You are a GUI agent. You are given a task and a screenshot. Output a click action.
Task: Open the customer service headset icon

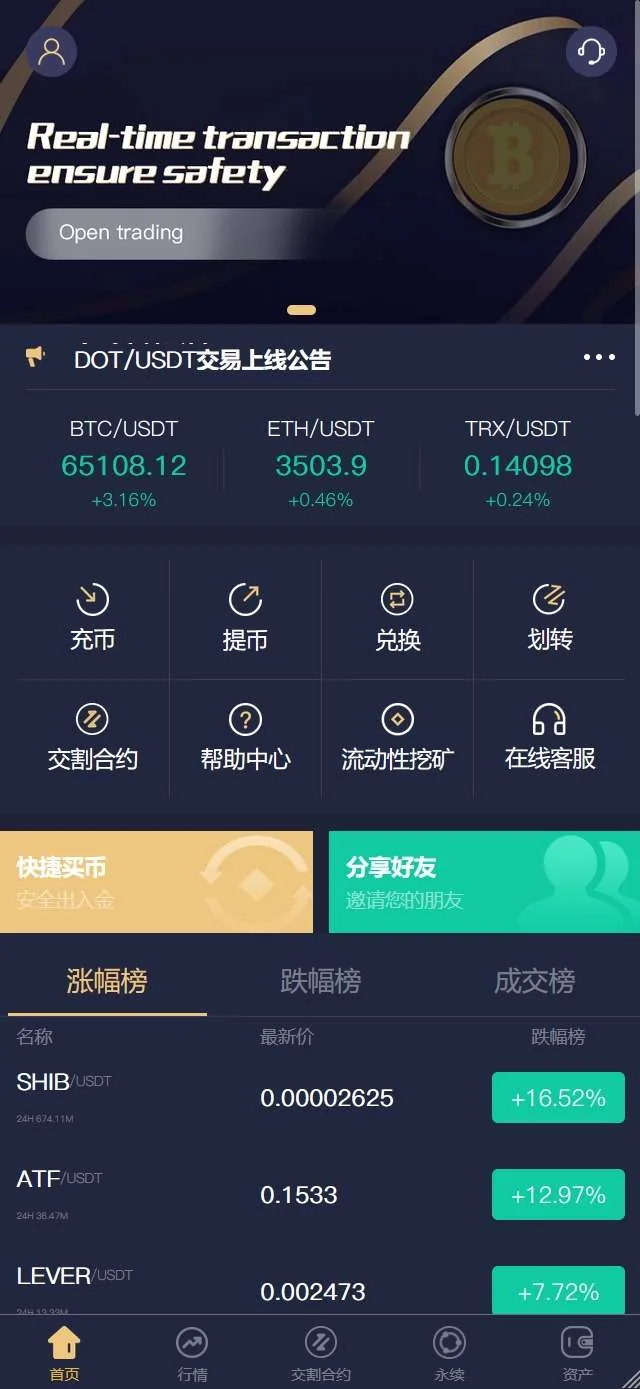591,52
